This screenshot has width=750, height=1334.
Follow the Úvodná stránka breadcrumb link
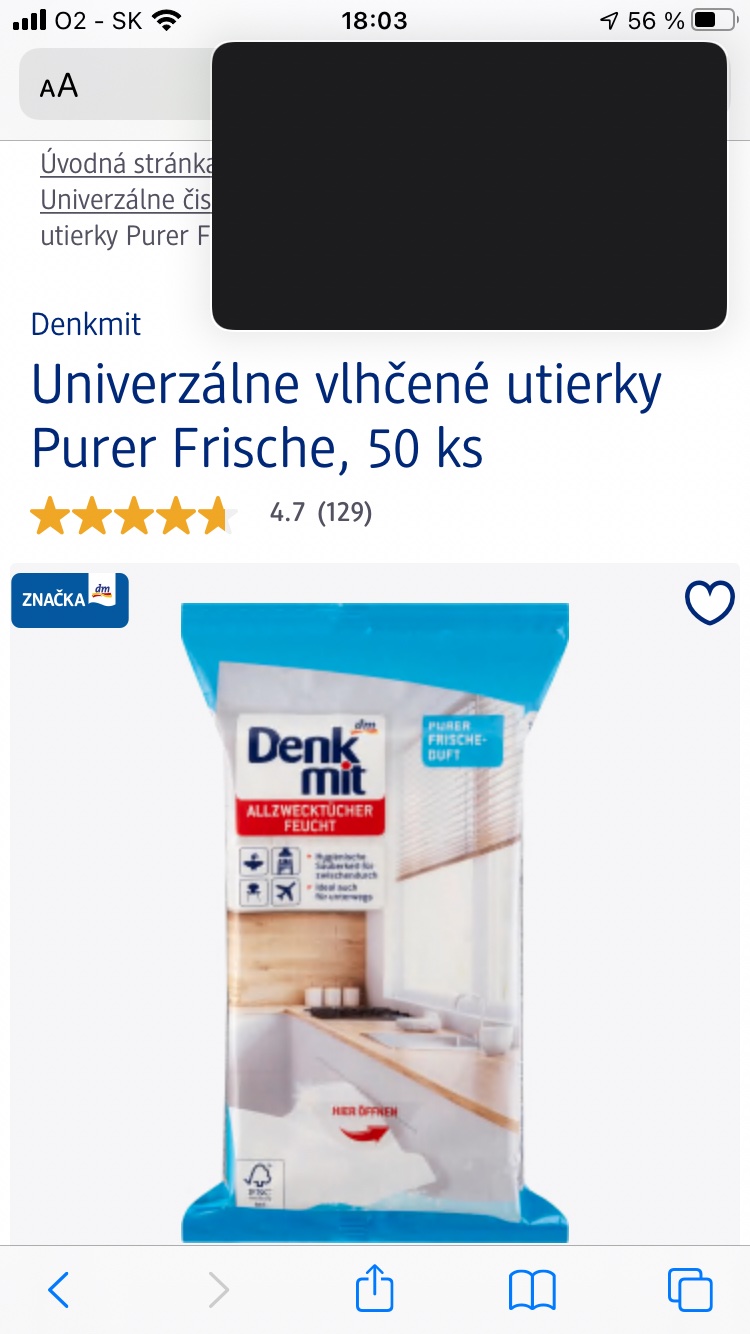point(125,163)
